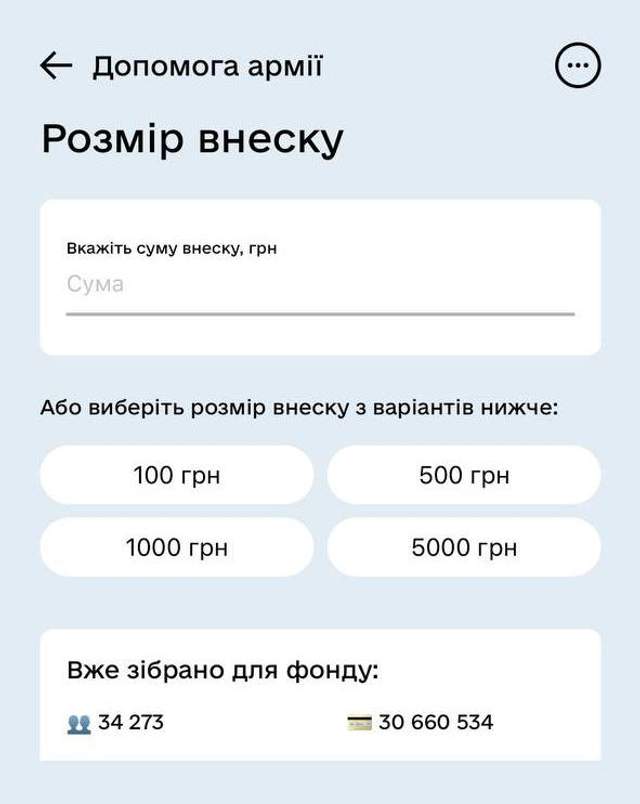
Task: Focus the Сума contribution amount field
Action: click(x=320, y=285)
